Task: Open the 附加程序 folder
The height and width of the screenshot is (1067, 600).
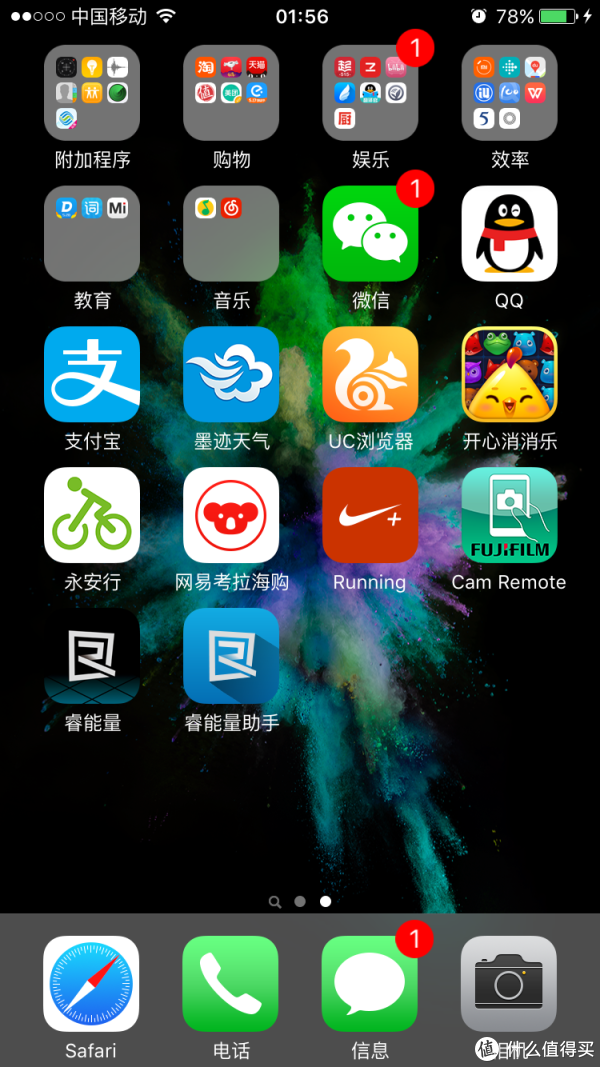Action: pyautogui.click(x=92, y=93)
